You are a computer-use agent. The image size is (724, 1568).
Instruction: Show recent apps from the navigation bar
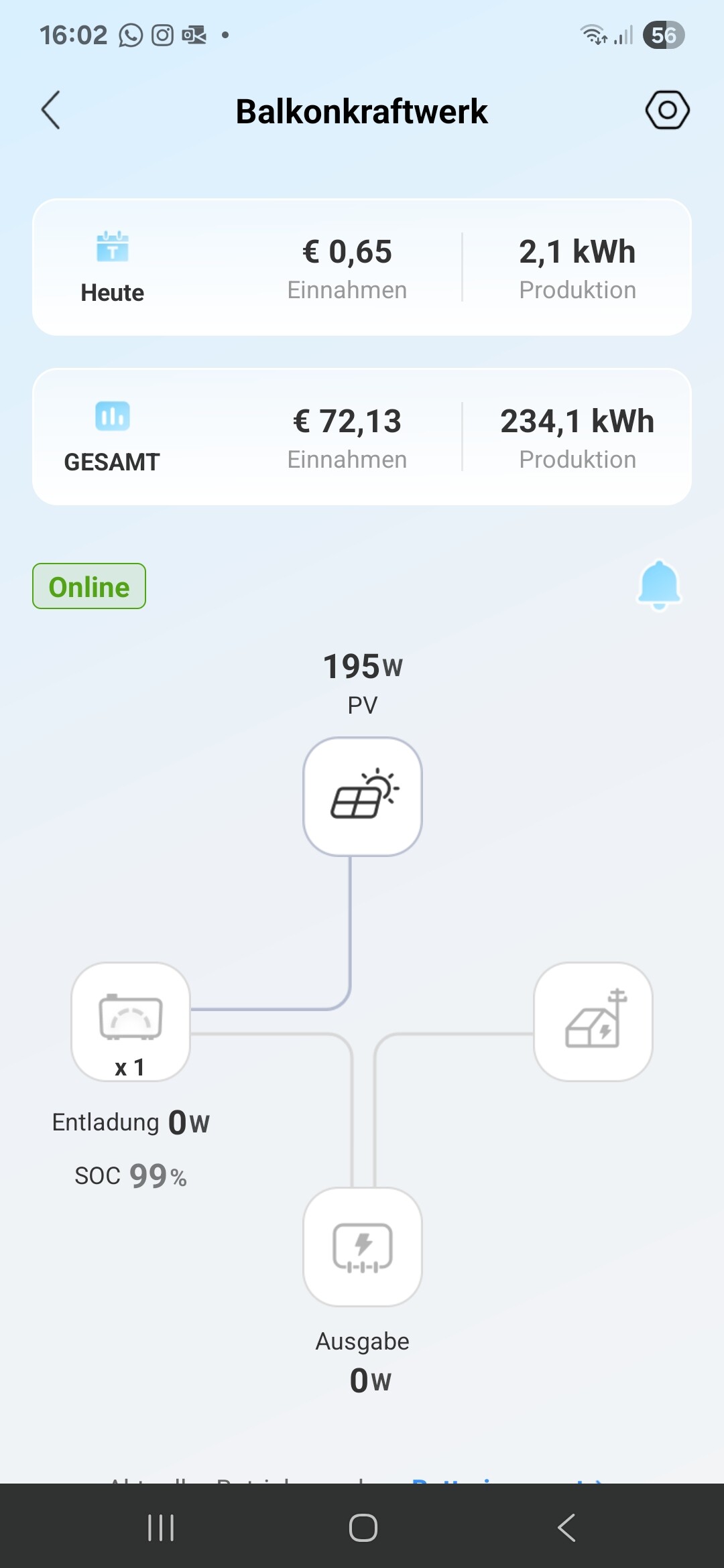161,1528
